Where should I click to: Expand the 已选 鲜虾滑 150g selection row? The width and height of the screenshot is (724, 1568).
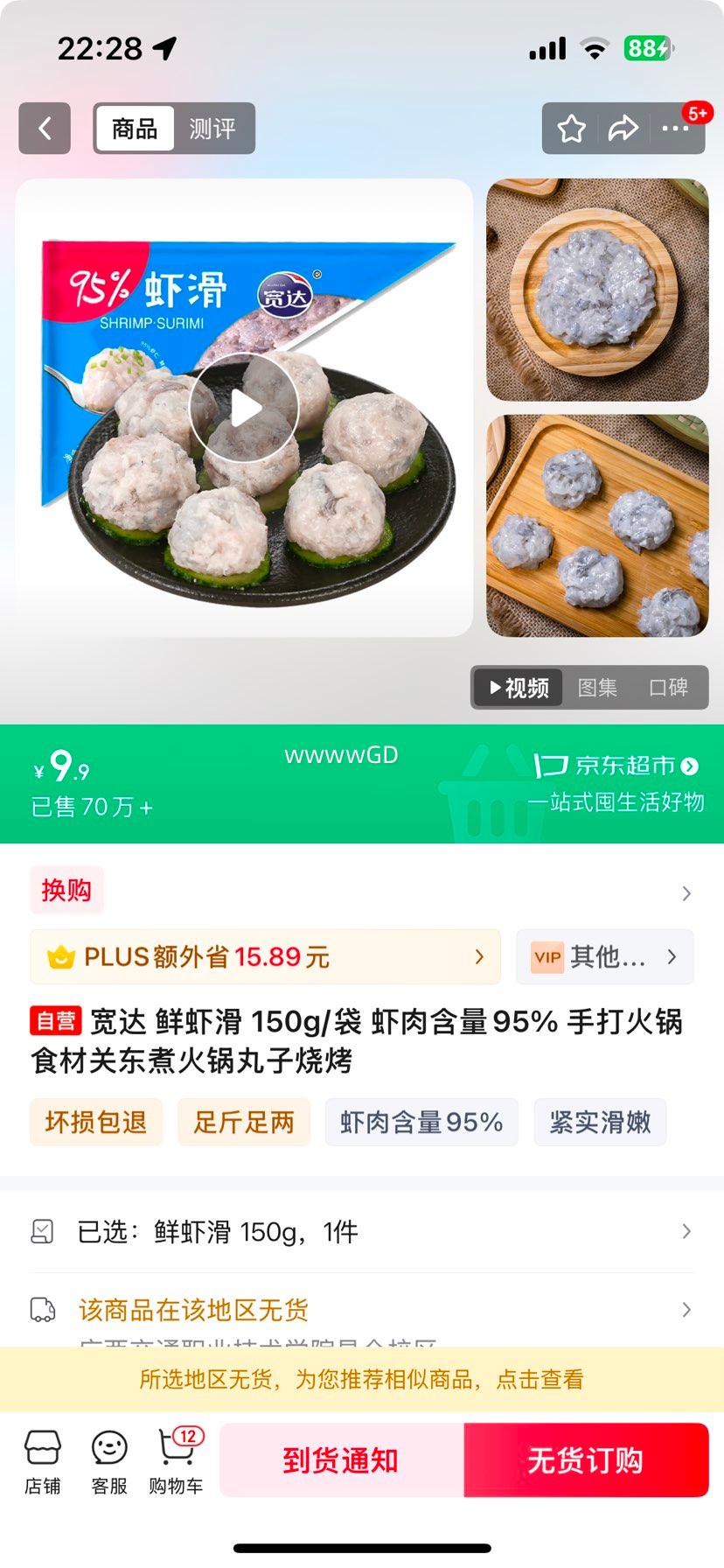pos(362,1231)
